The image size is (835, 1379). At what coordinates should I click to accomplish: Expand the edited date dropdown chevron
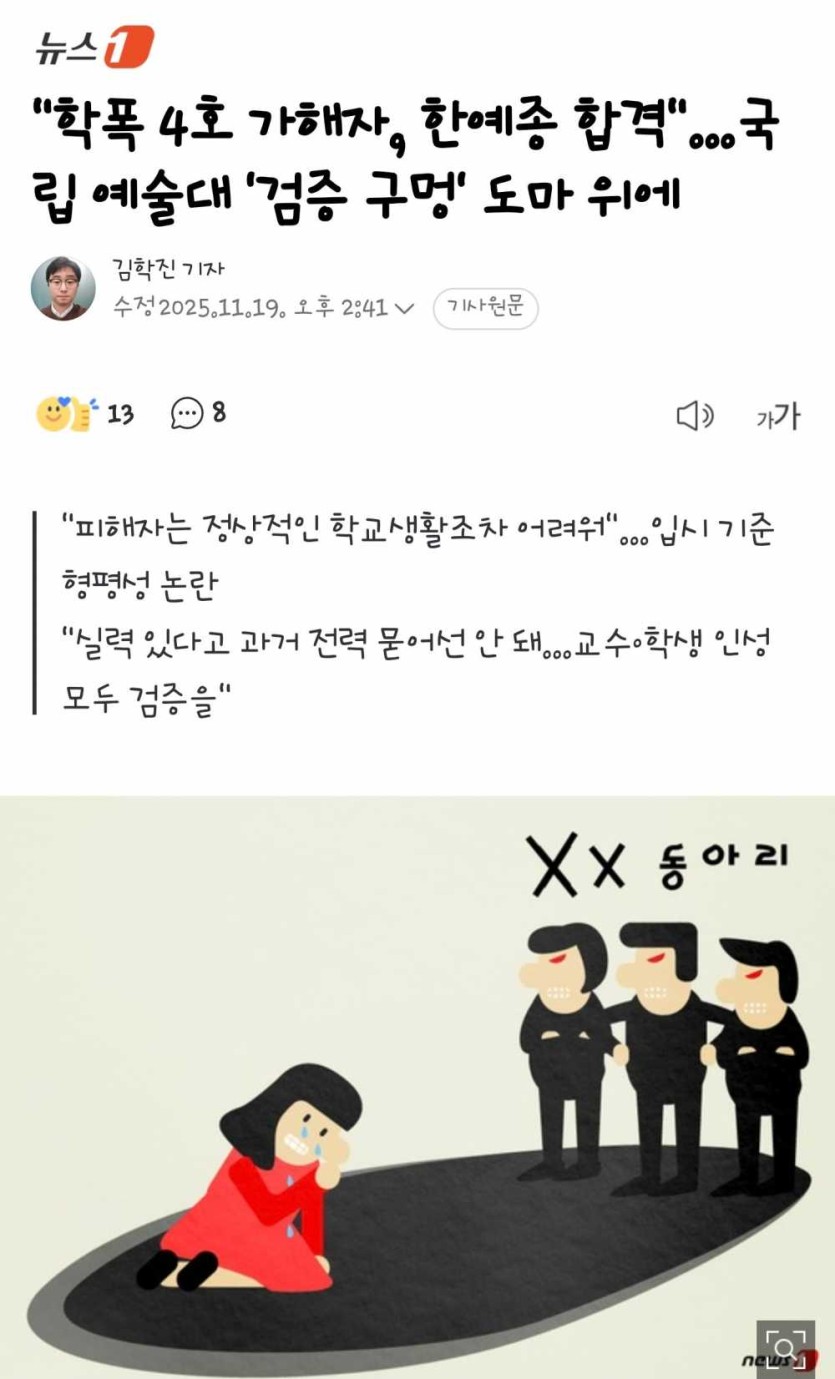(x=404, y=308)
